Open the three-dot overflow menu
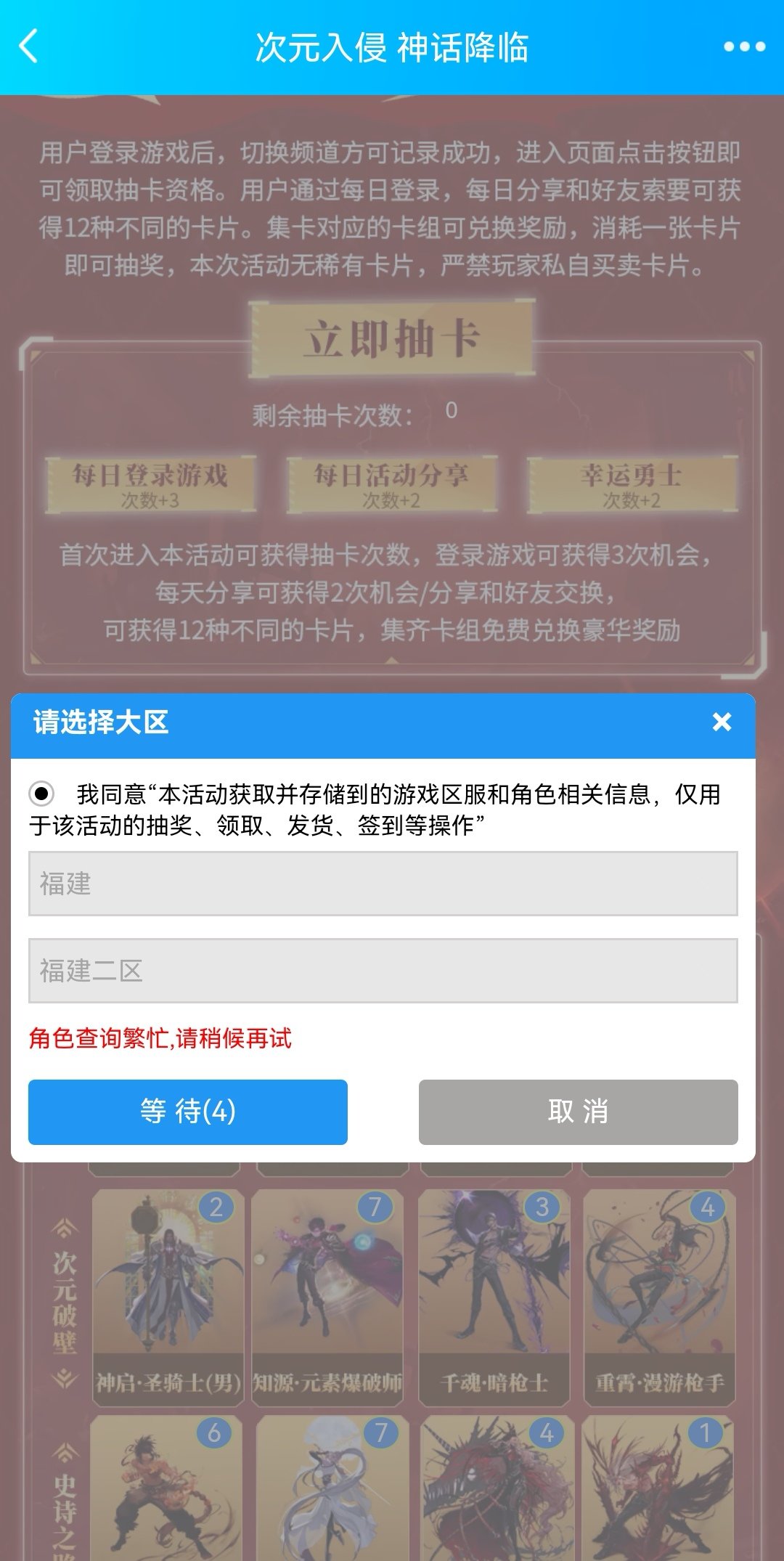The height and width of the screenshot is (1561, 784). (x=744, y=47)
